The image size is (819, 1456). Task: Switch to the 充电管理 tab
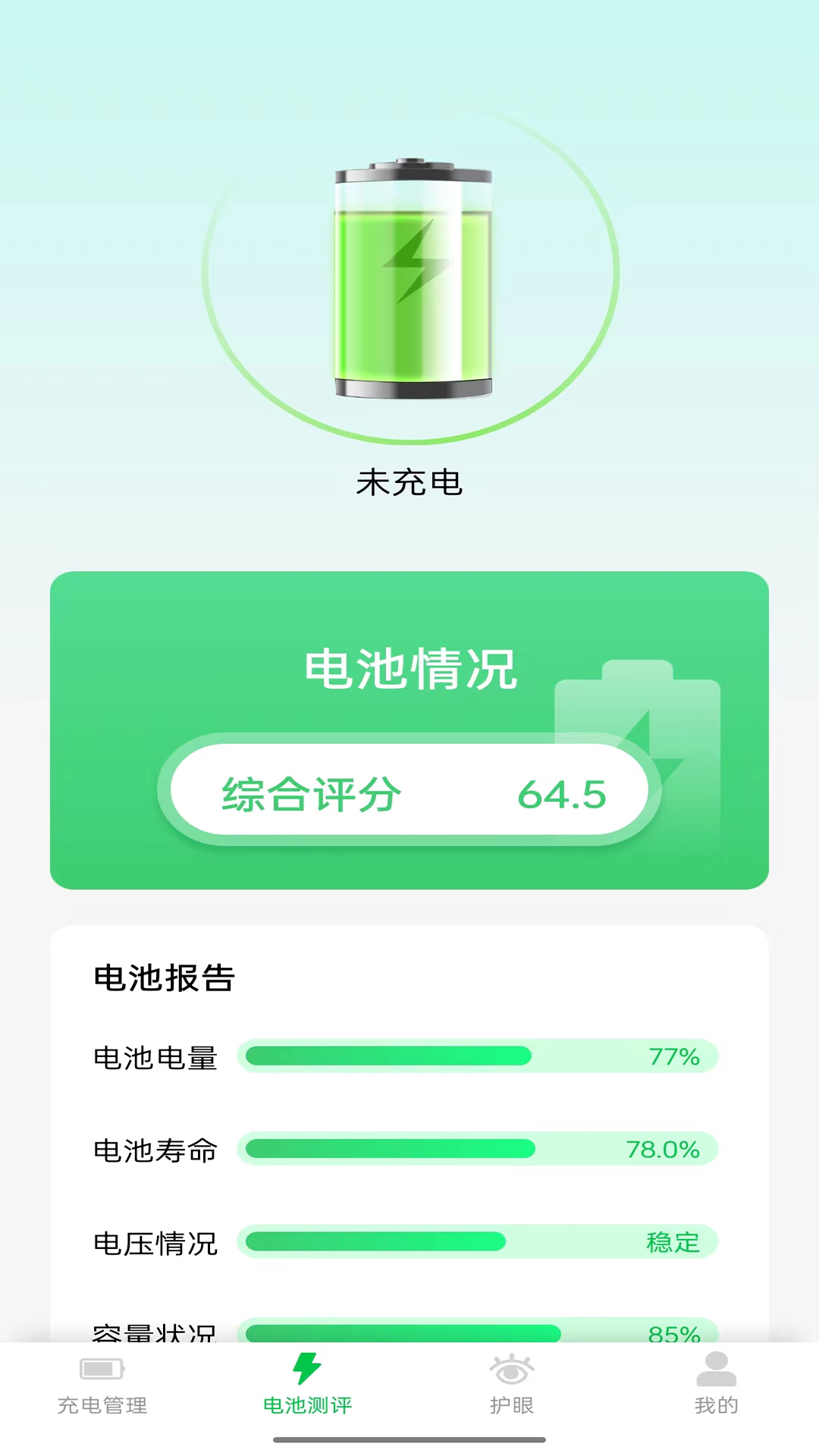pyautogui.click(x=102, y=1384)
